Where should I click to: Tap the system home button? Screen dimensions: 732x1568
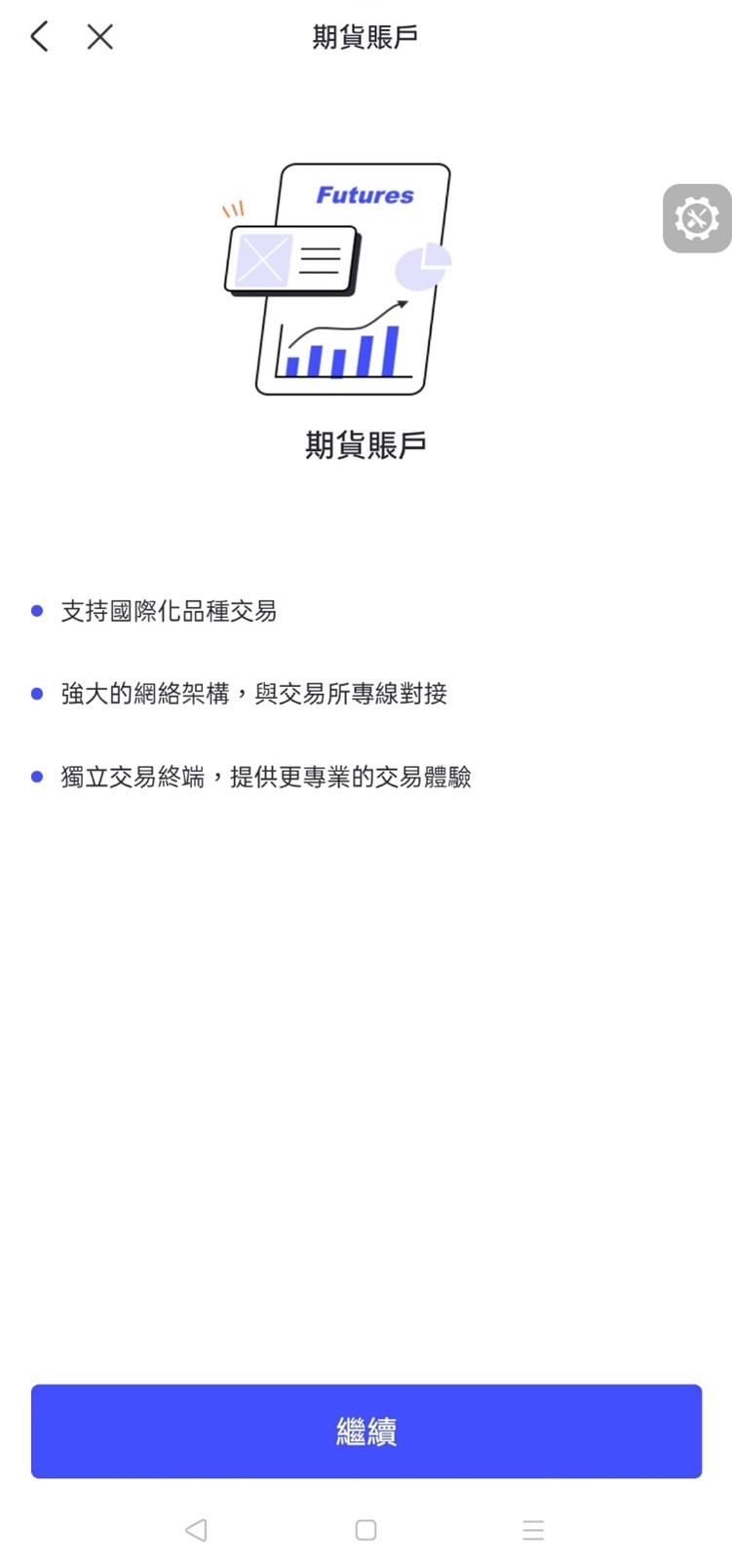[x=366, y=1530]
